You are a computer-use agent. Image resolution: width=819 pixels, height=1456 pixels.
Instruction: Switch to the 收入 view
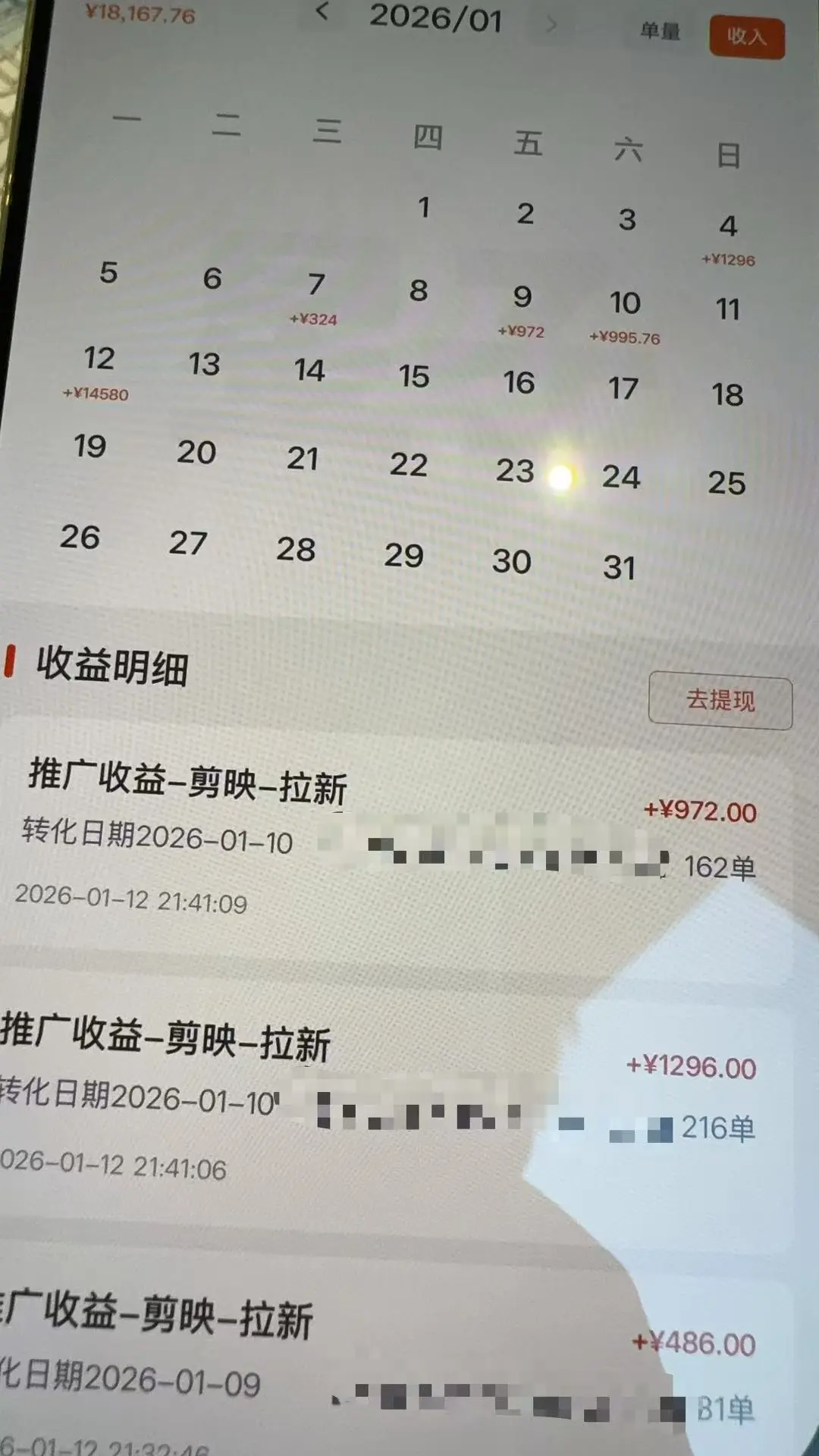pos(746,36)
